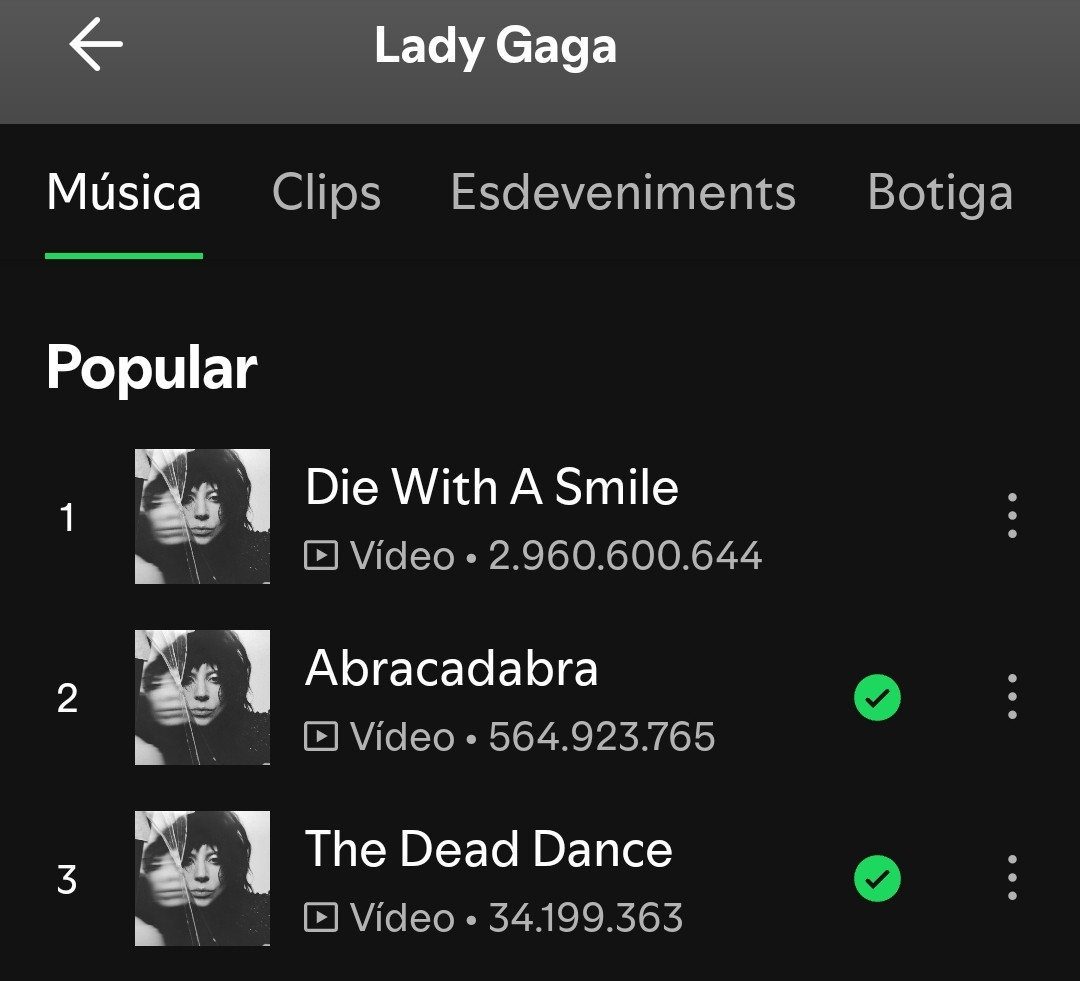Open the three-dot menu for Abracadabra

(x=1012, y=697)
